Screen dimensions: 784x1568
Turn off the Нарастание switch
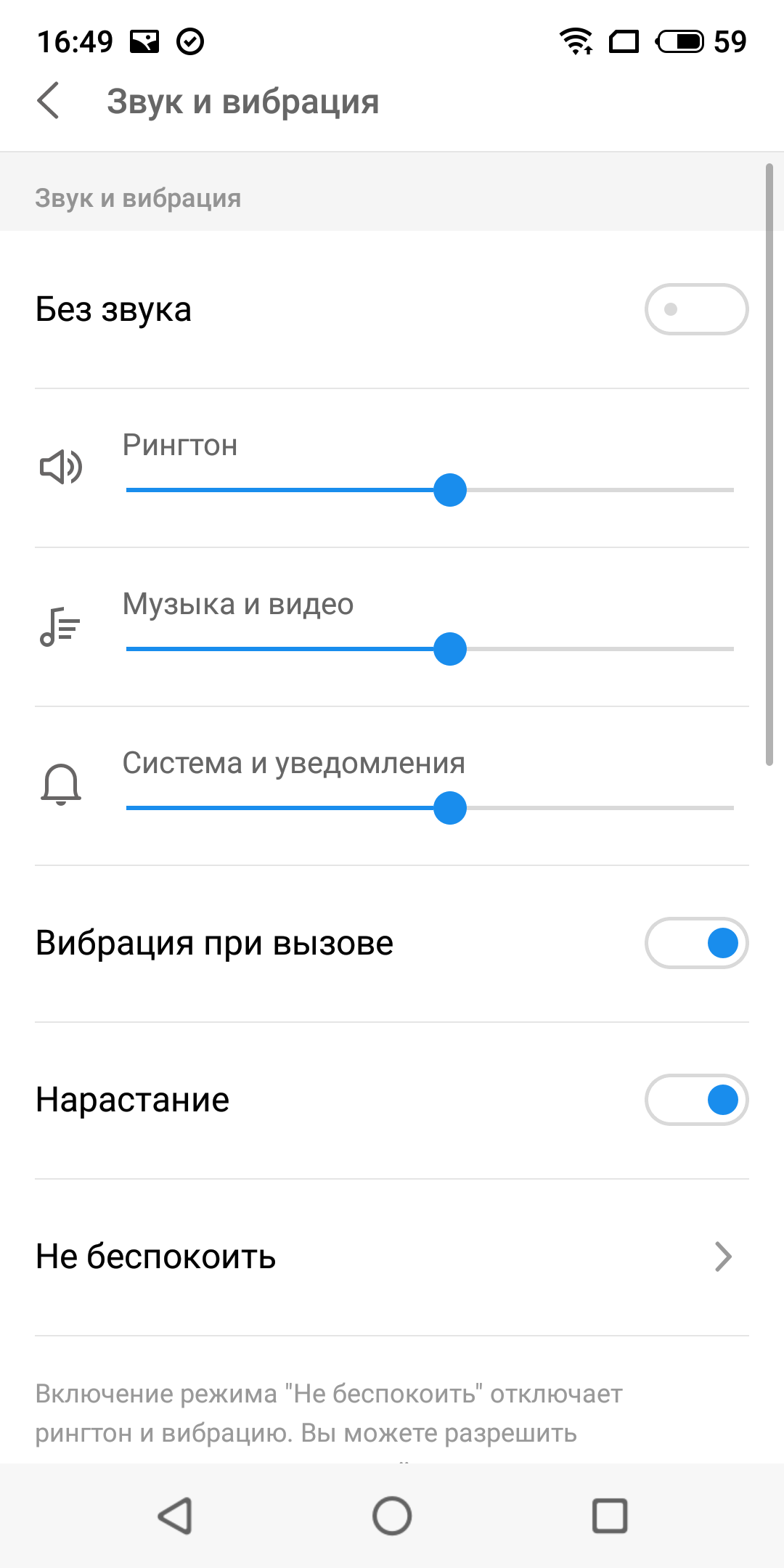point(695,1100)
